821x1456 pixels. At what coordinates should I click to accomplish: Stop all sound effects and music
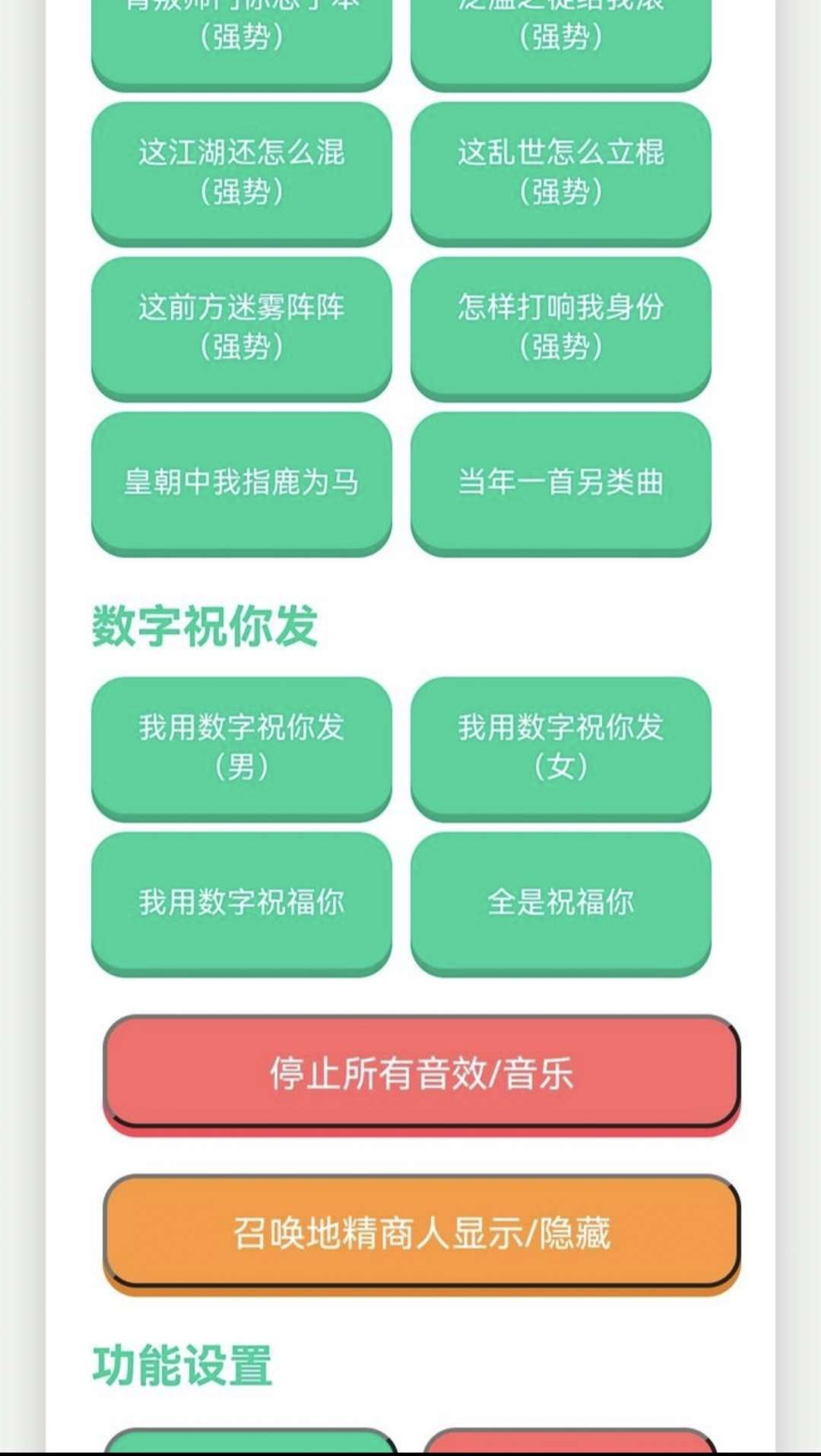tap(421, 1073)
